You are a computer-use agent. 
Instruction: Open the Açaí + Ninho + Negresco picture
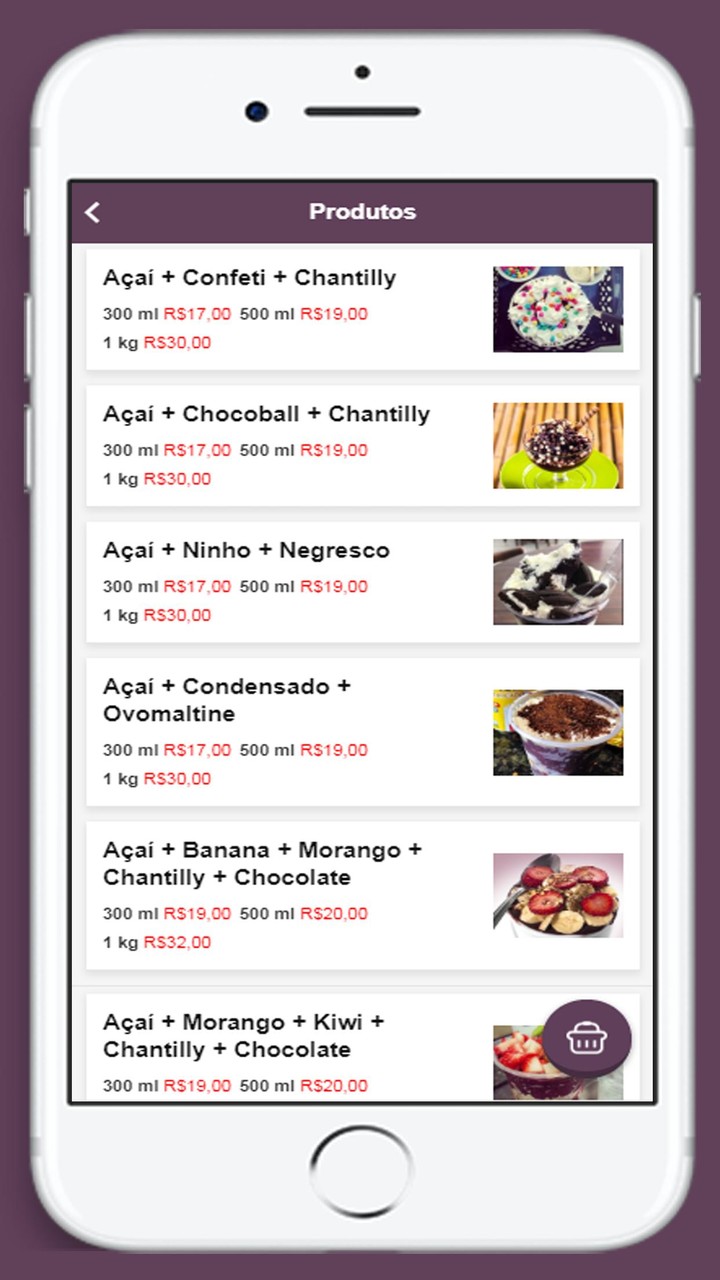(557, 581)
